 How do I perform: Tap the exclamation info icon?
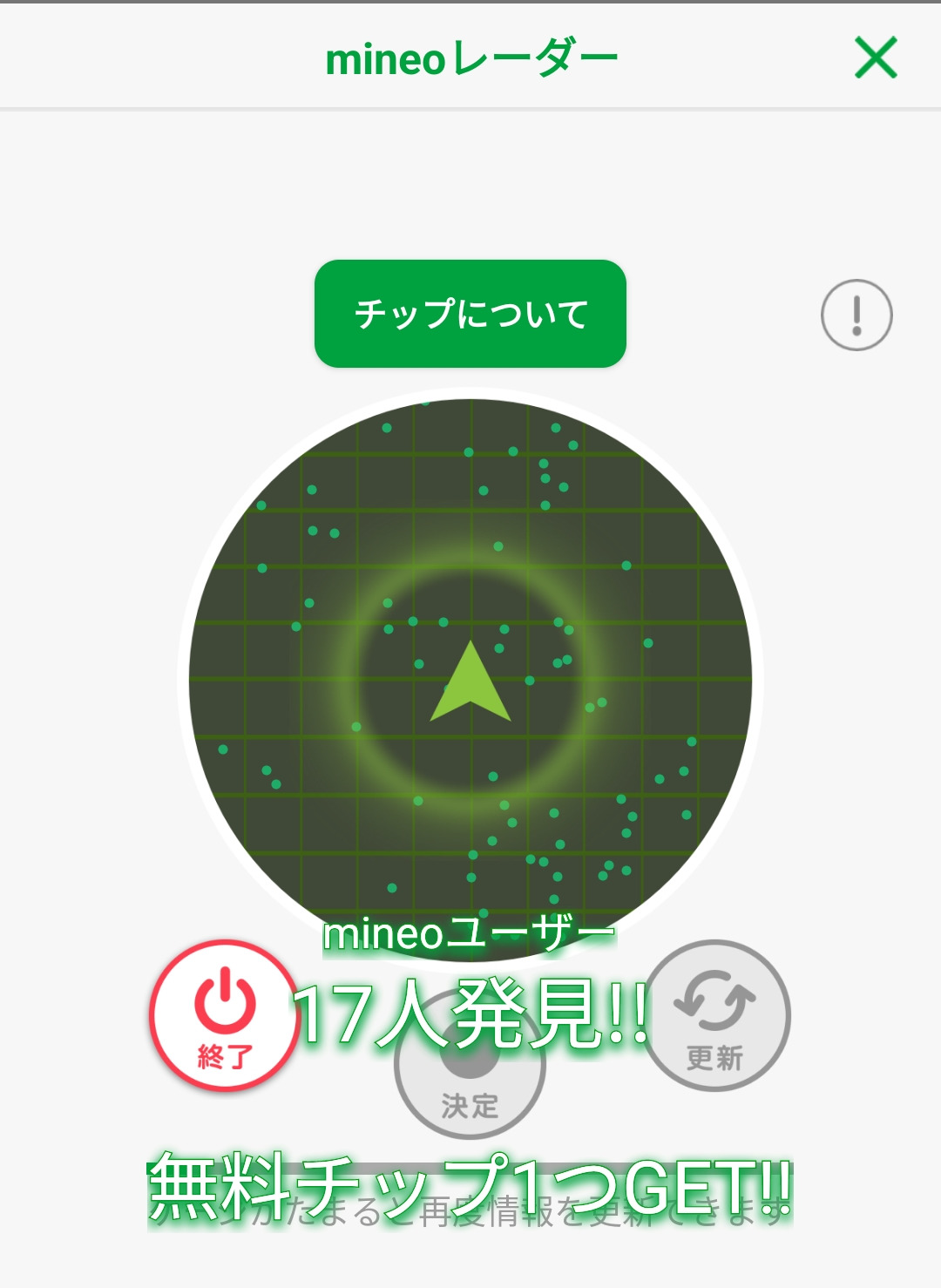click(856, 315)
